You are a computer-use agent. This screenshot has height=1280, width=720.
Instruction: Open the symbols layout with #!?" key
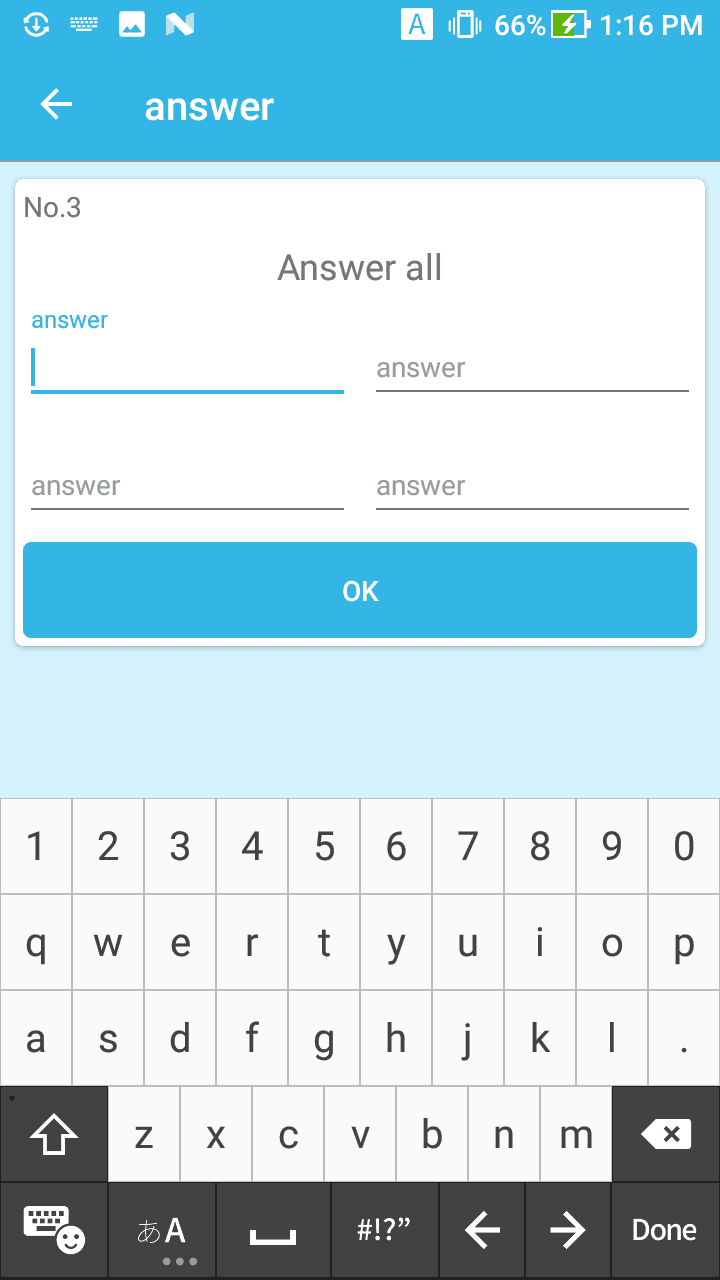coord(384,1229)
